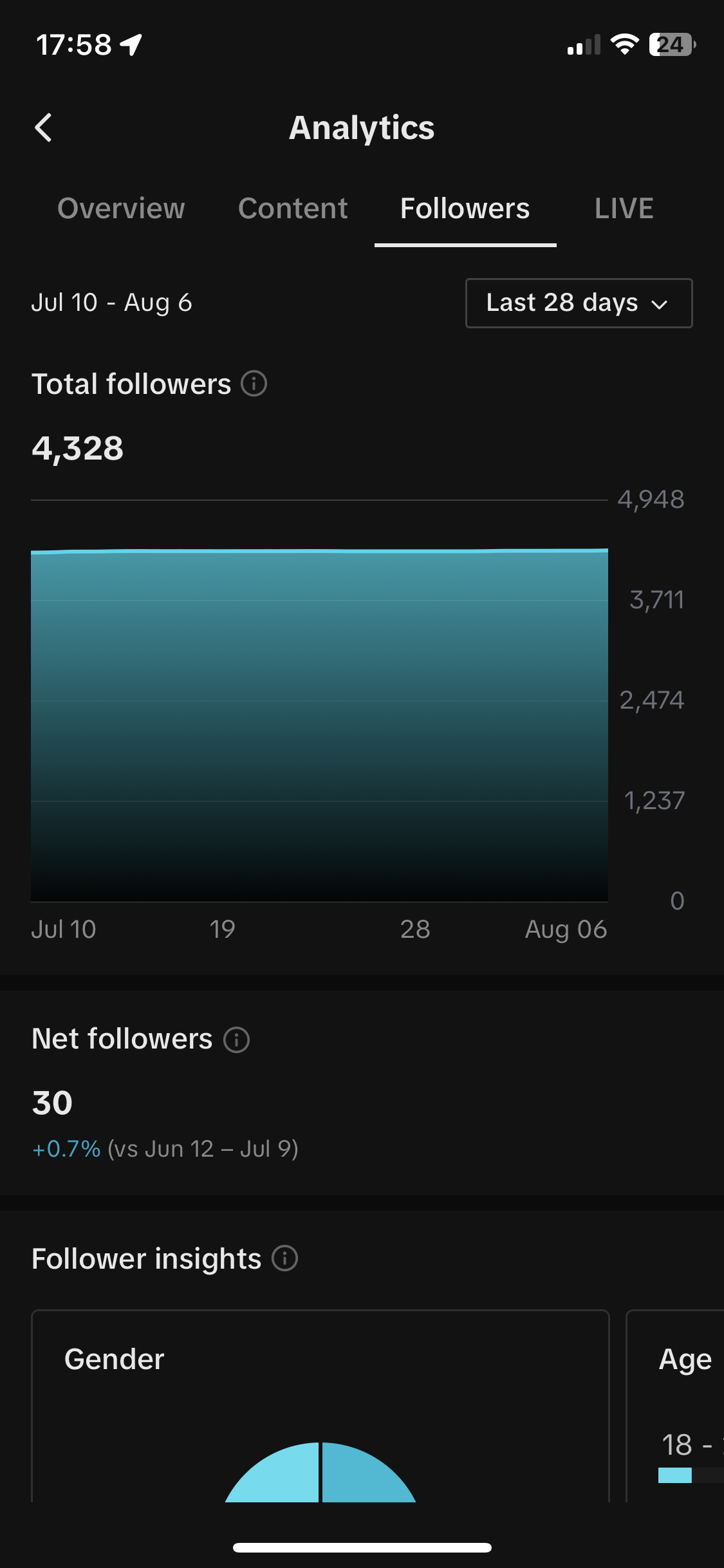
Task: Open the Total followers info icon
Action: point(254,384)
